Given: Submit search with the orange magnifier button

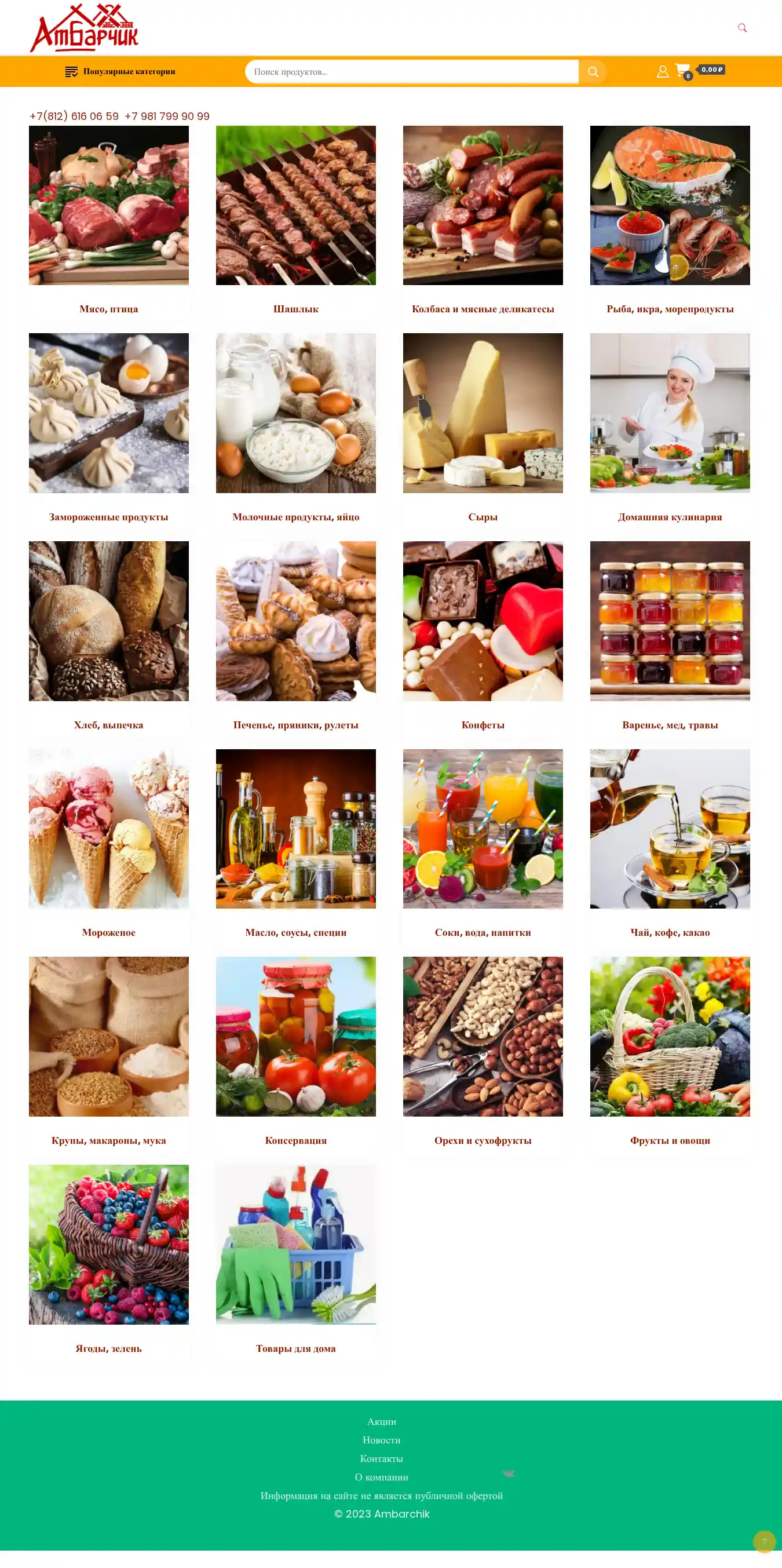Looking at the screenshot, I should coord(592,71).
